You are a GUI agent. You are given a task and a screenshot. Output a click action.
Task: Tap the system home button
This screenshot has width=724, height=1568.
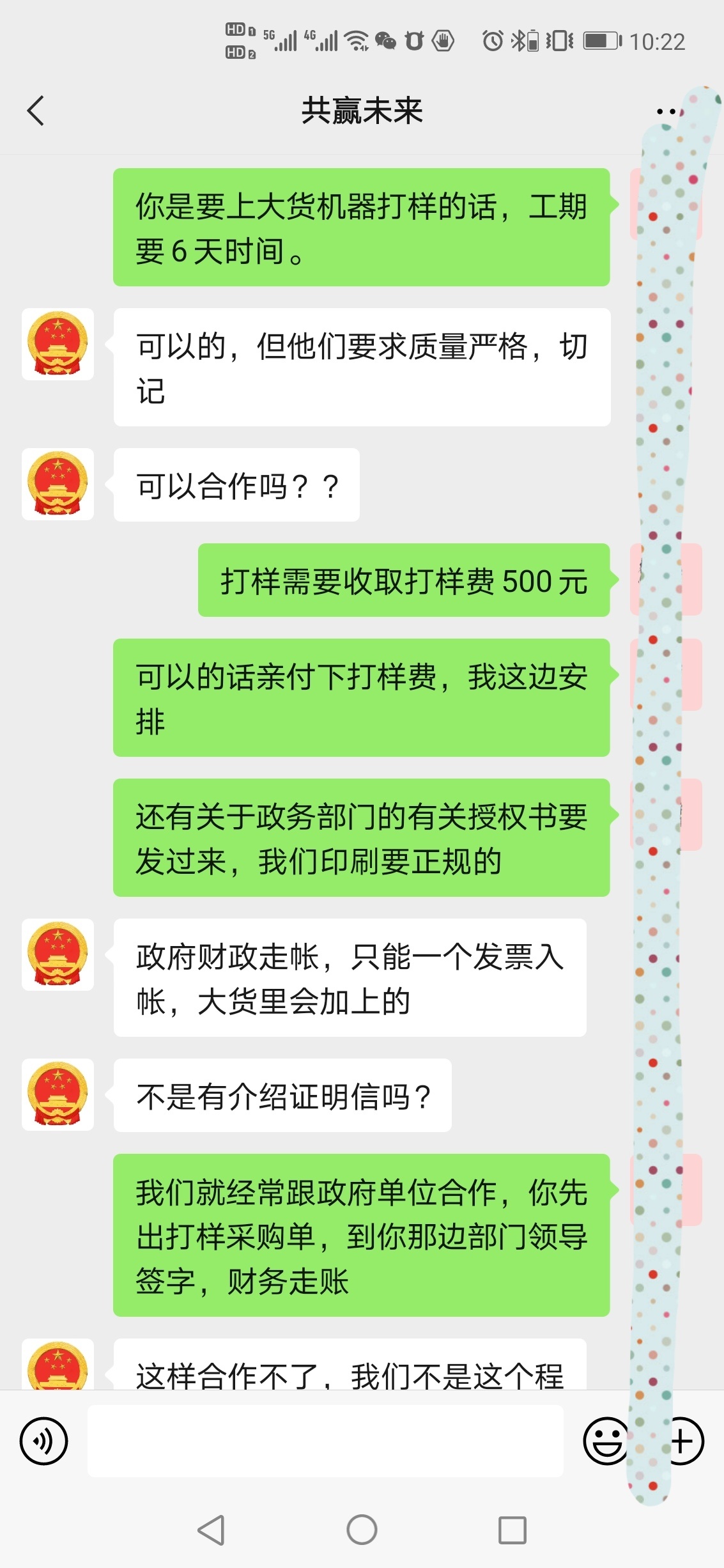(362, 1530)
